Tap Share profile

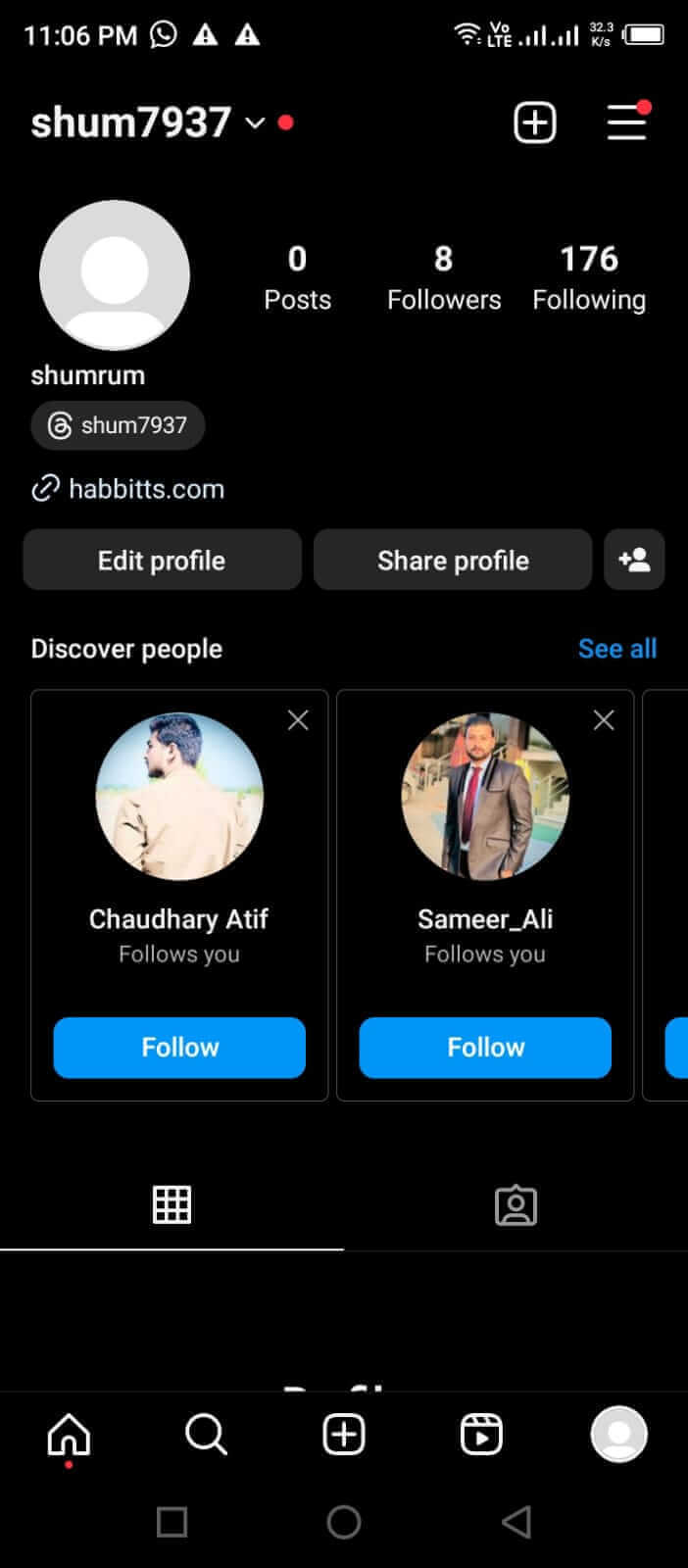453,561
